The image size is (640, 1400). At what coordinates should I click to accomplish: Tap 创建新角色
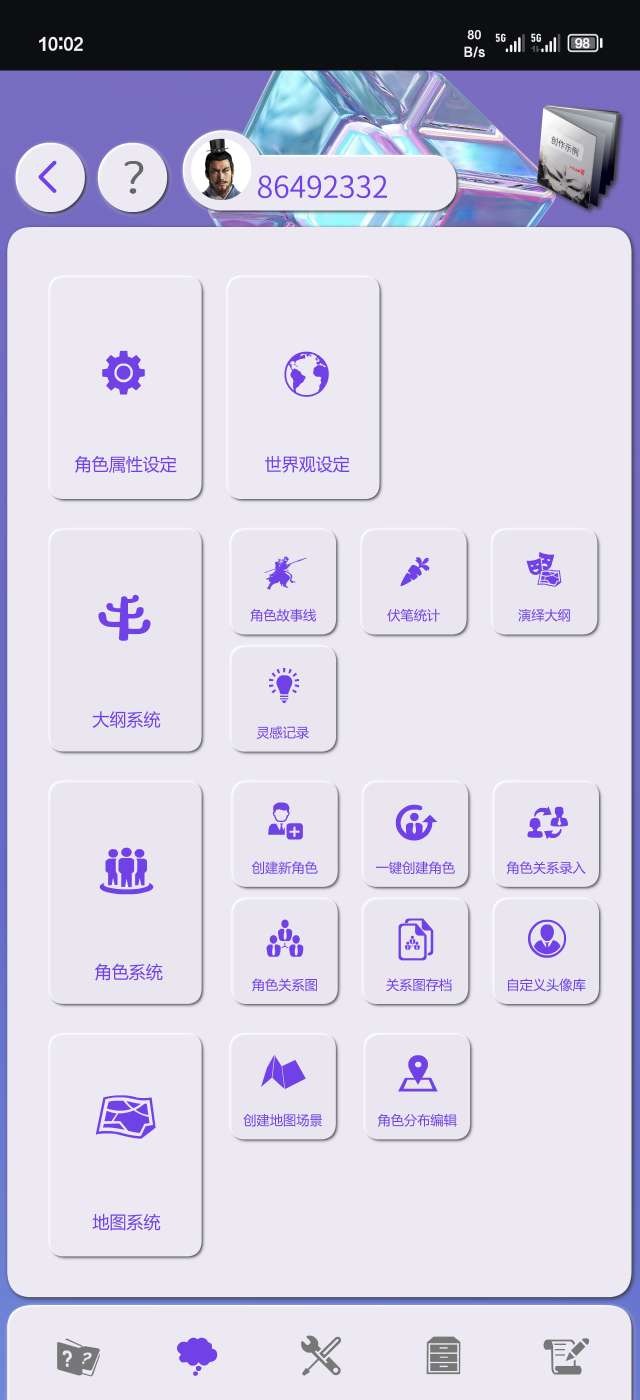(285, 834)
